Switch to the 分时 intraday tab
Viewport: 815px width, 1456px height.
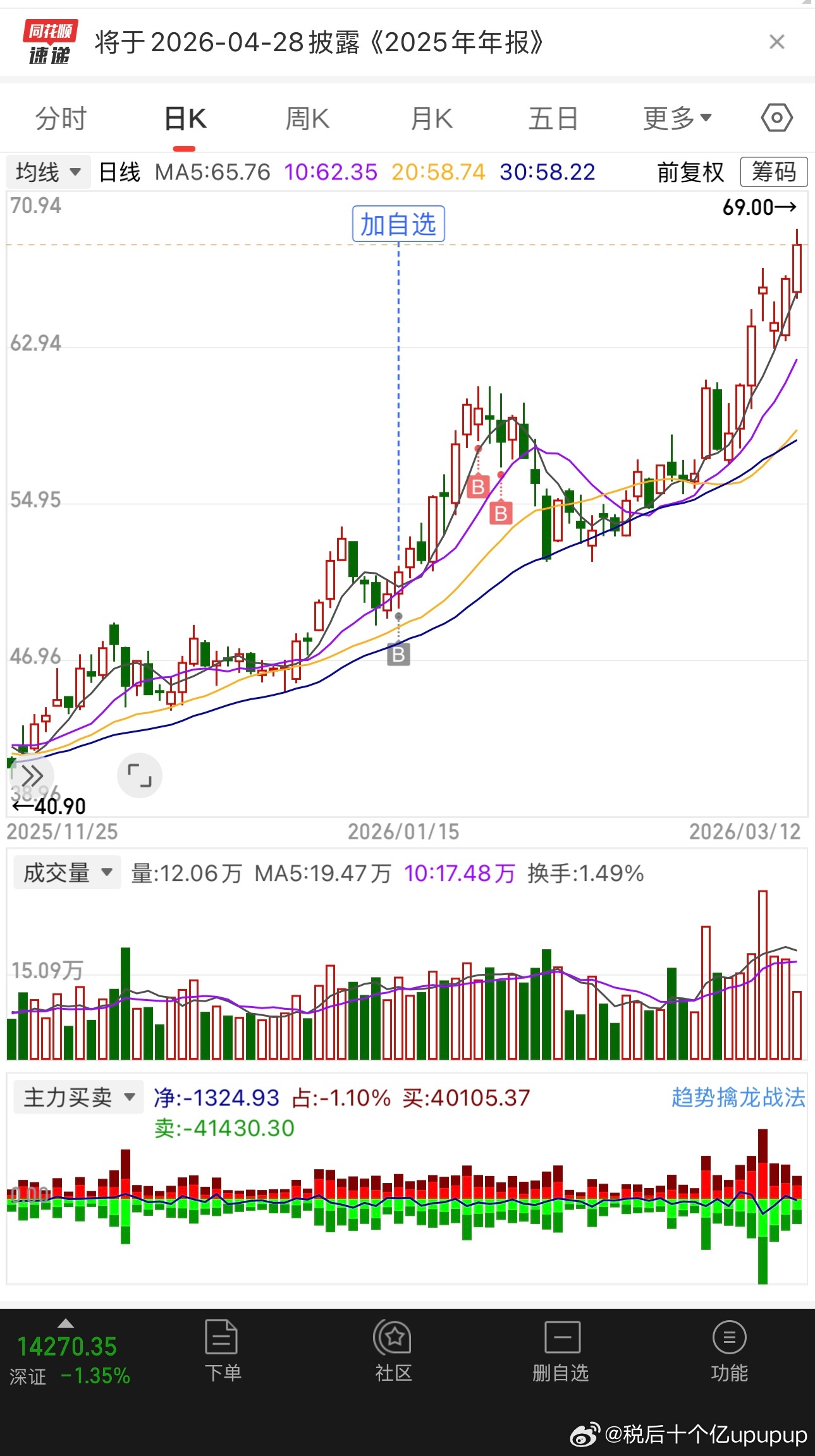(x=61, y=118)
